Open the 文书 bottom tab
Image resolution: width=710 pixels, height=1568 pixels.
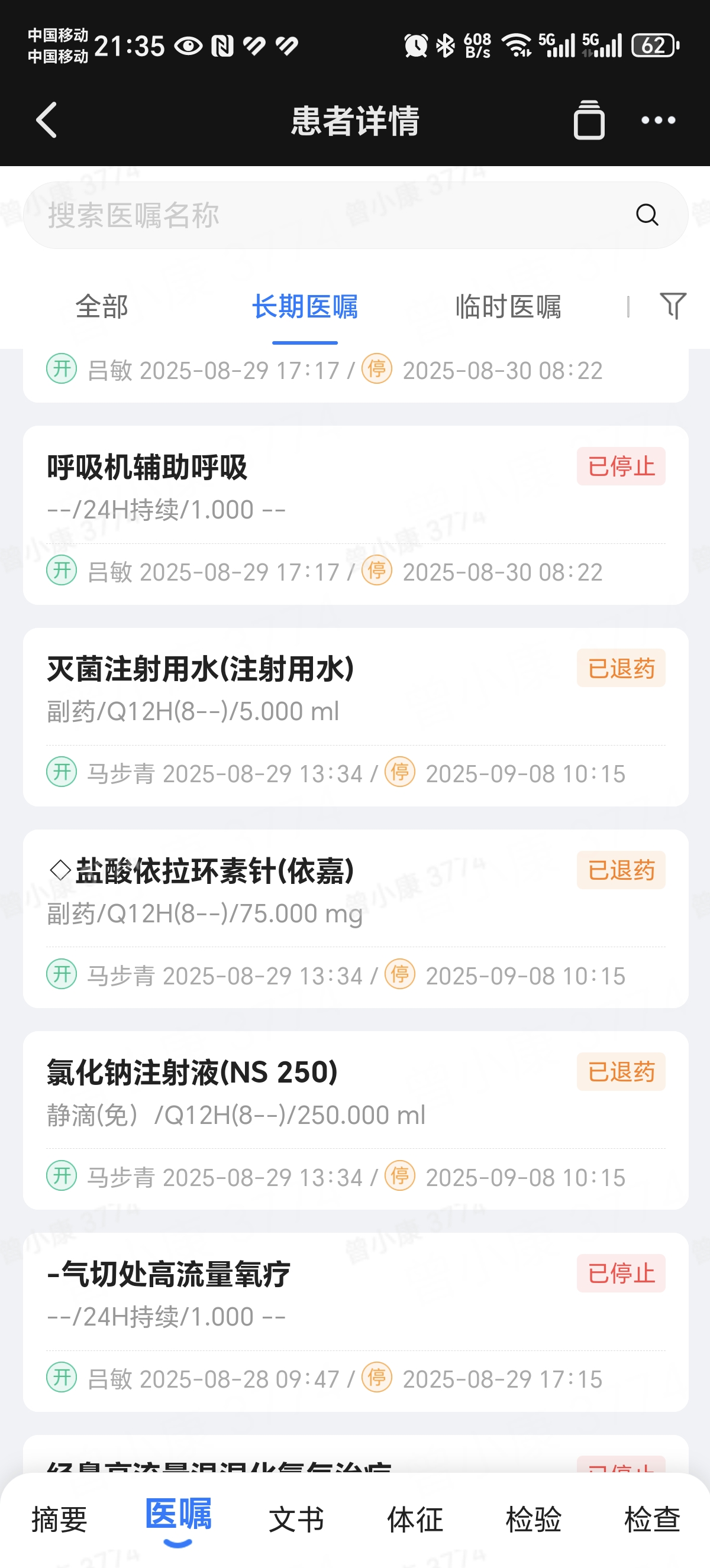296,1520
